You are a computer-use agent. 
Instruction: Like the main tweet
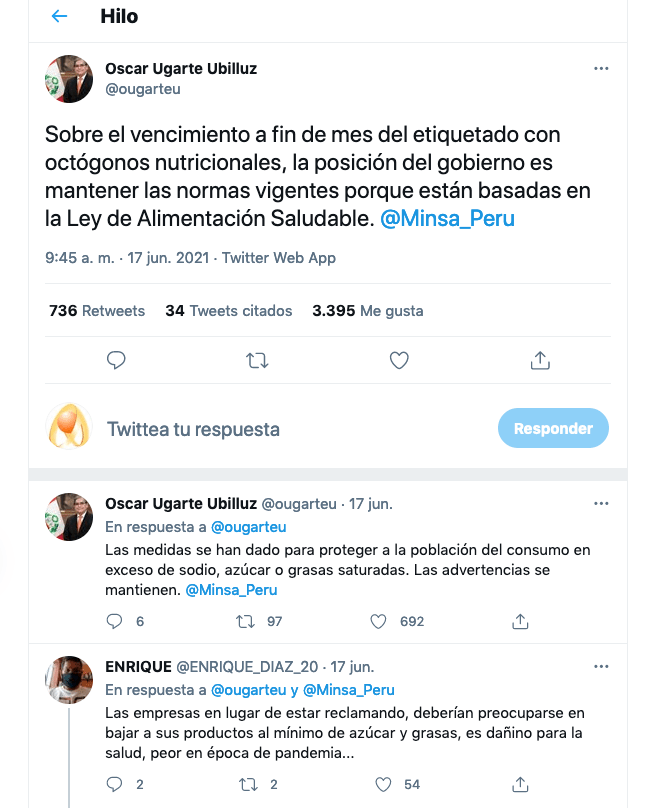[x=399, y=360]
